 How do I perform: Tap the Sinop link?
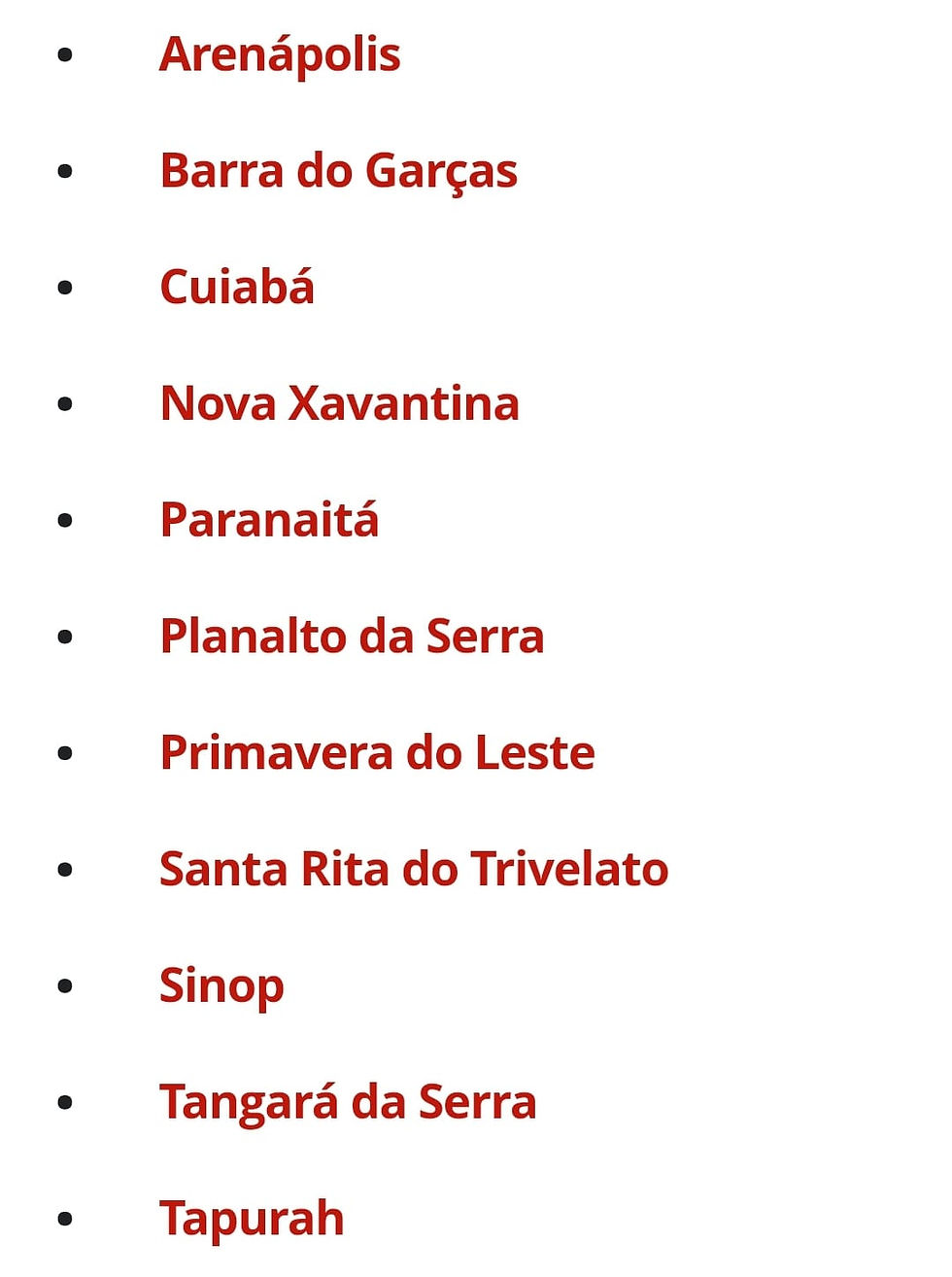click(221, 985)
